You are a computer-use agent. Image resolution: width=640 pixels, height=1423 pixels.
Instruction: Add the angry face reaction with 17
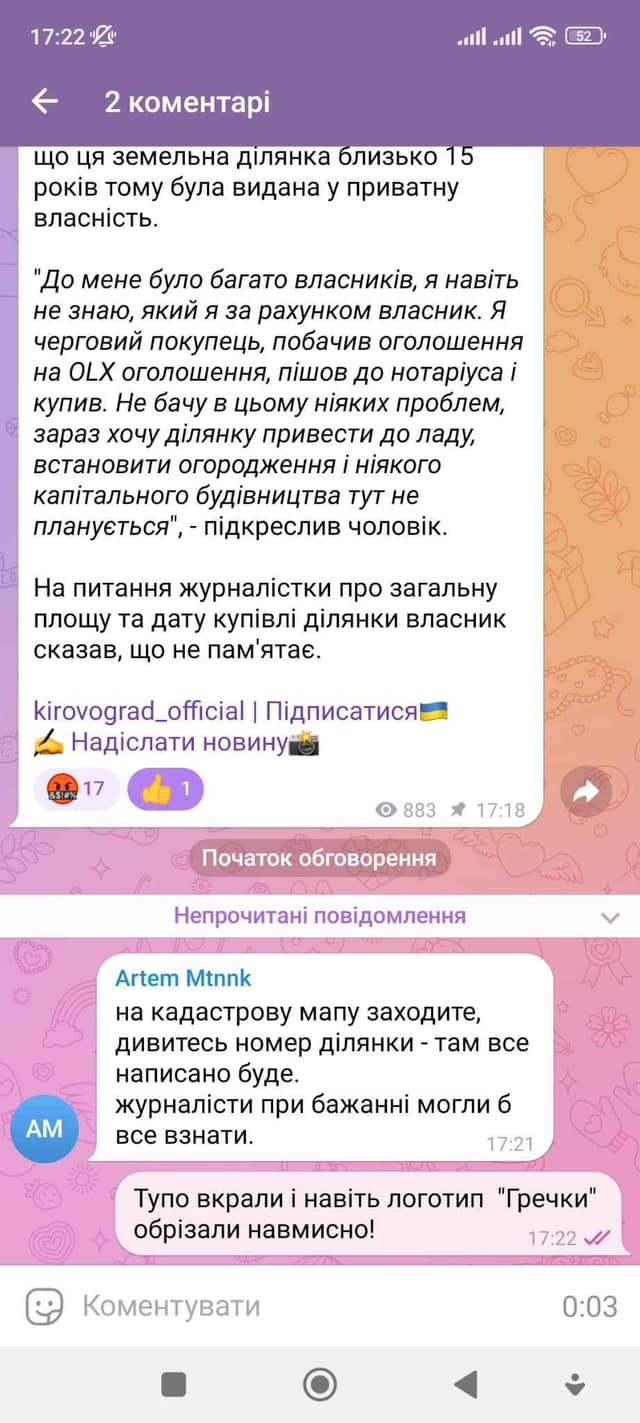click(76, 789)
